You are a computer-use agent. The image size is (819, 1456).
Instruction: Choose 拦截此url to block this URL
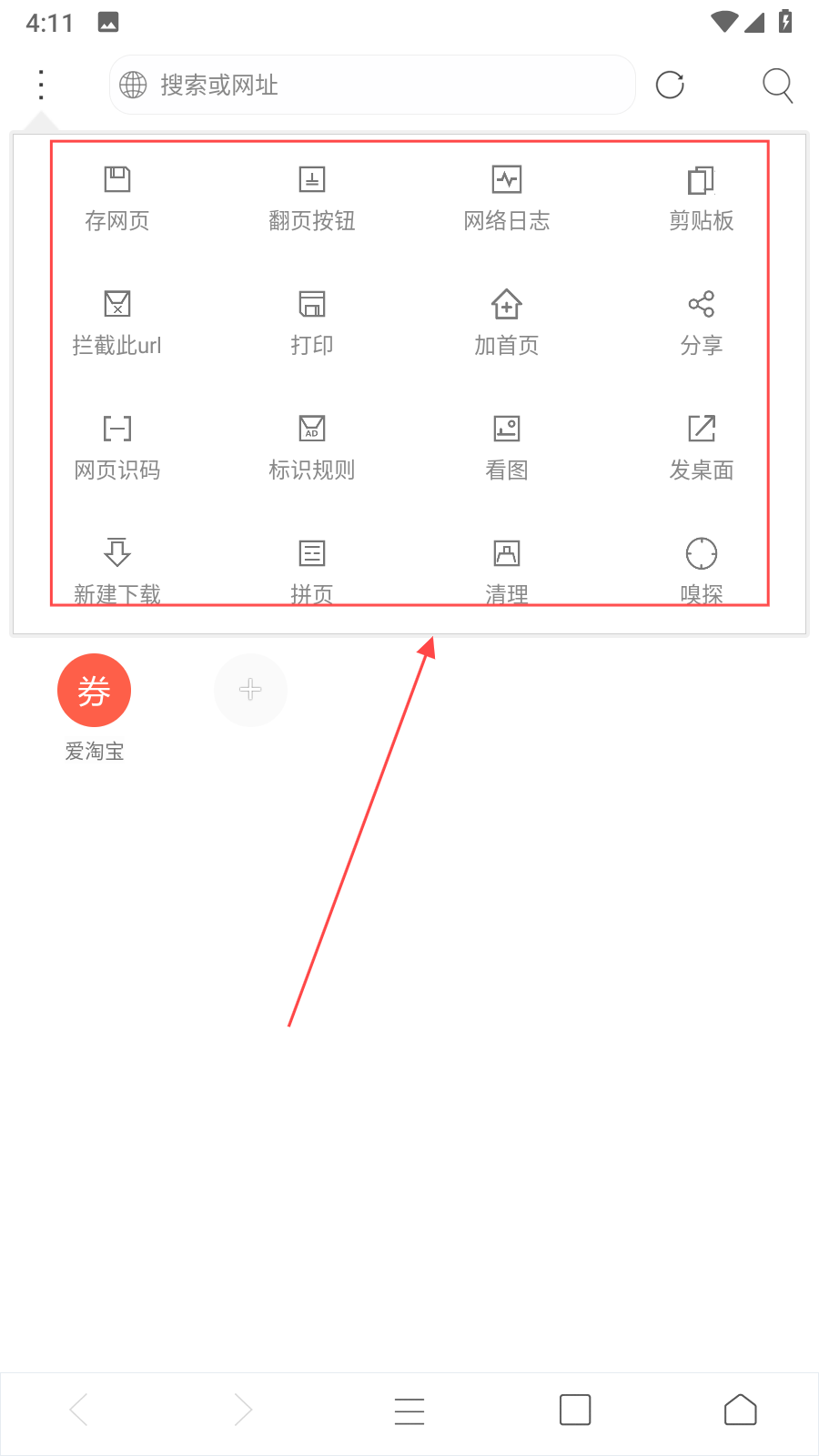pyautogui.click(x=117, y=321)
